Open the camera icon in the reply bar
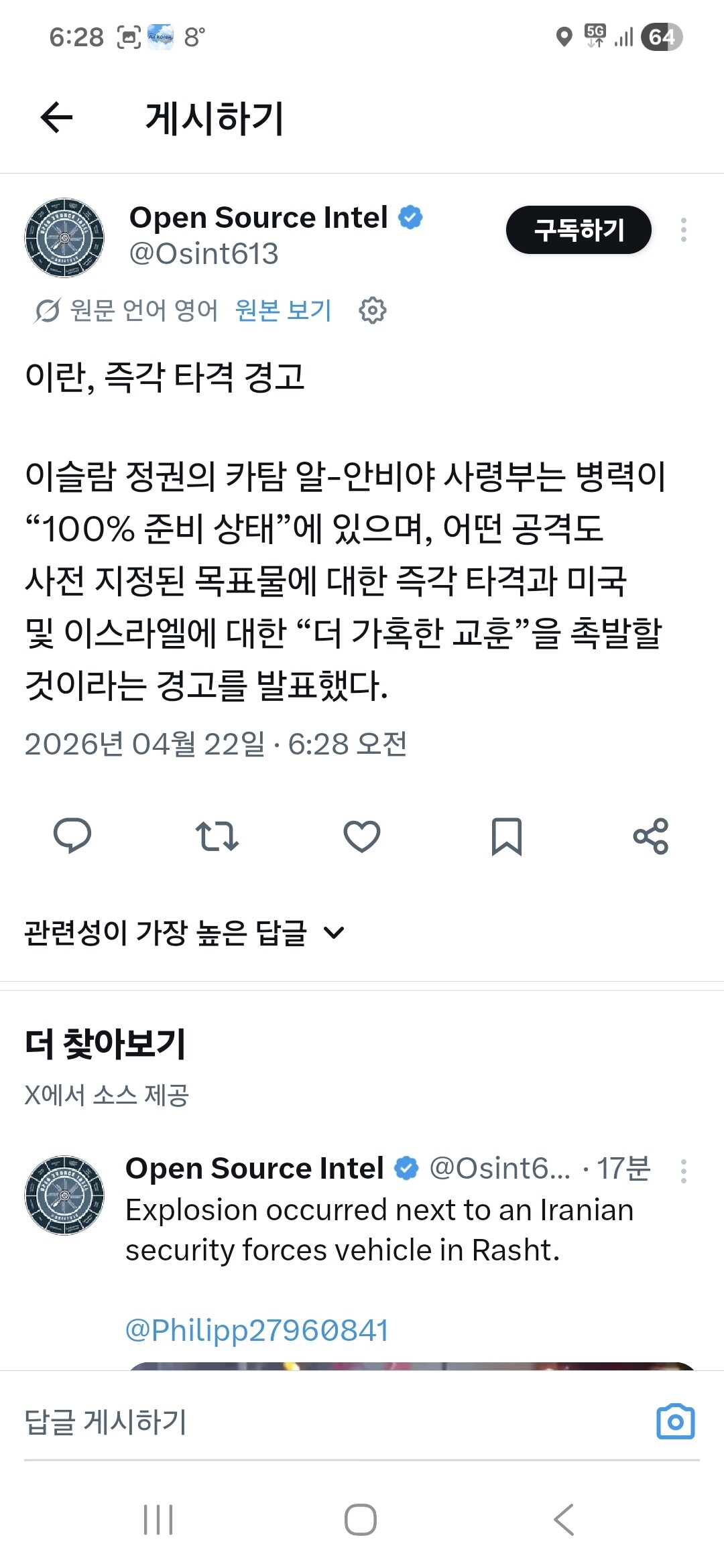Image resolution: width=724 pixels, height=1568 pixels. 676,1421
